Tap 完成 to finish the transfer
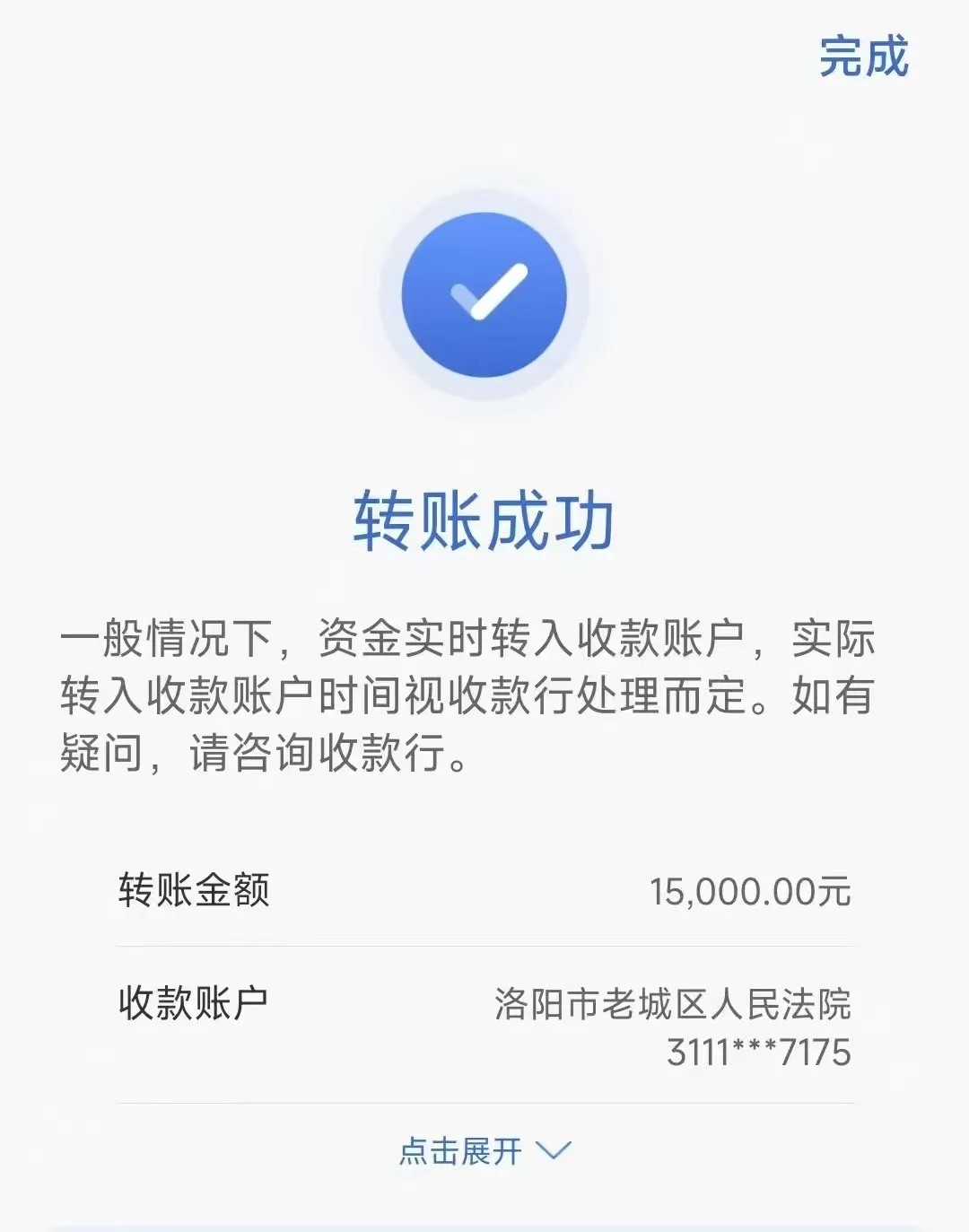The height and width of the screenshot is (1232, 969). coord(863,57)
